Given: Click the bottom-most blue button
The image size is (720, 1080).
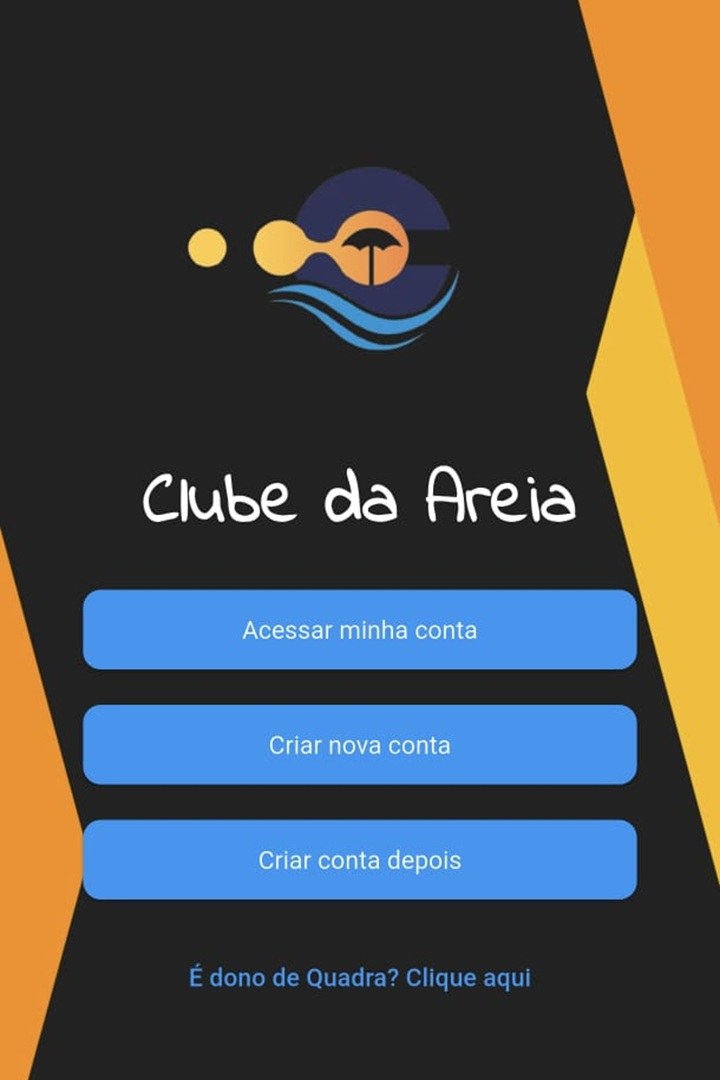Looking at the screenshot, I should (x=360, y=859).
